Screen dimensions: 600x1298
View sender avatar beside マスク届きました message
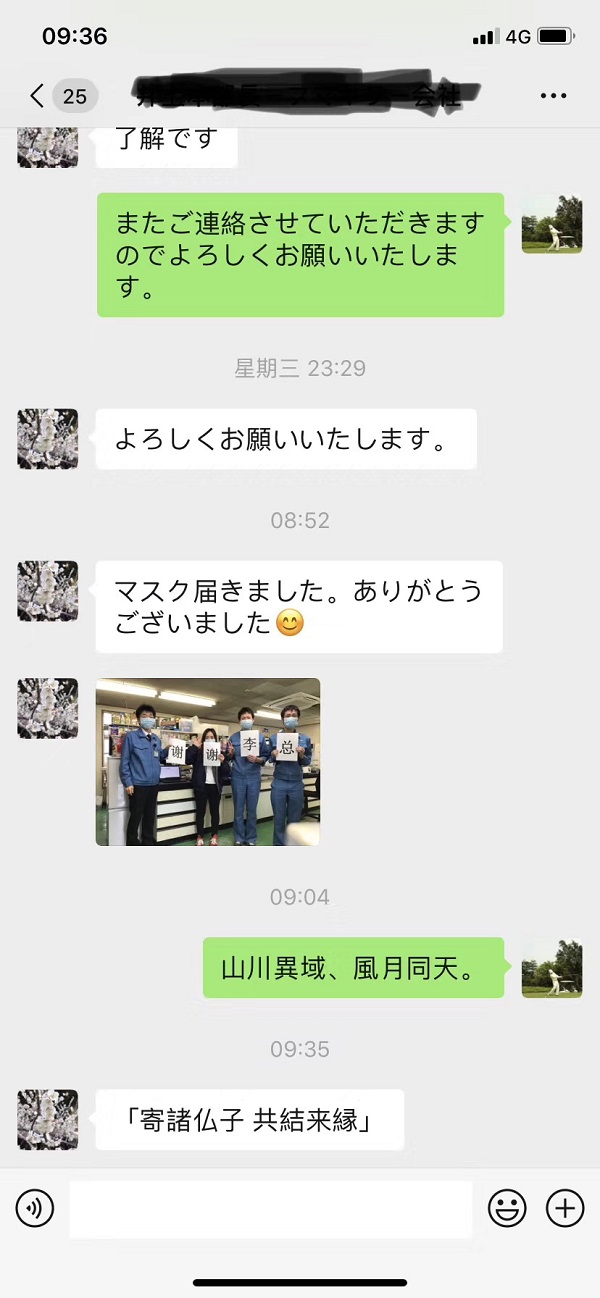coord(48,591)
